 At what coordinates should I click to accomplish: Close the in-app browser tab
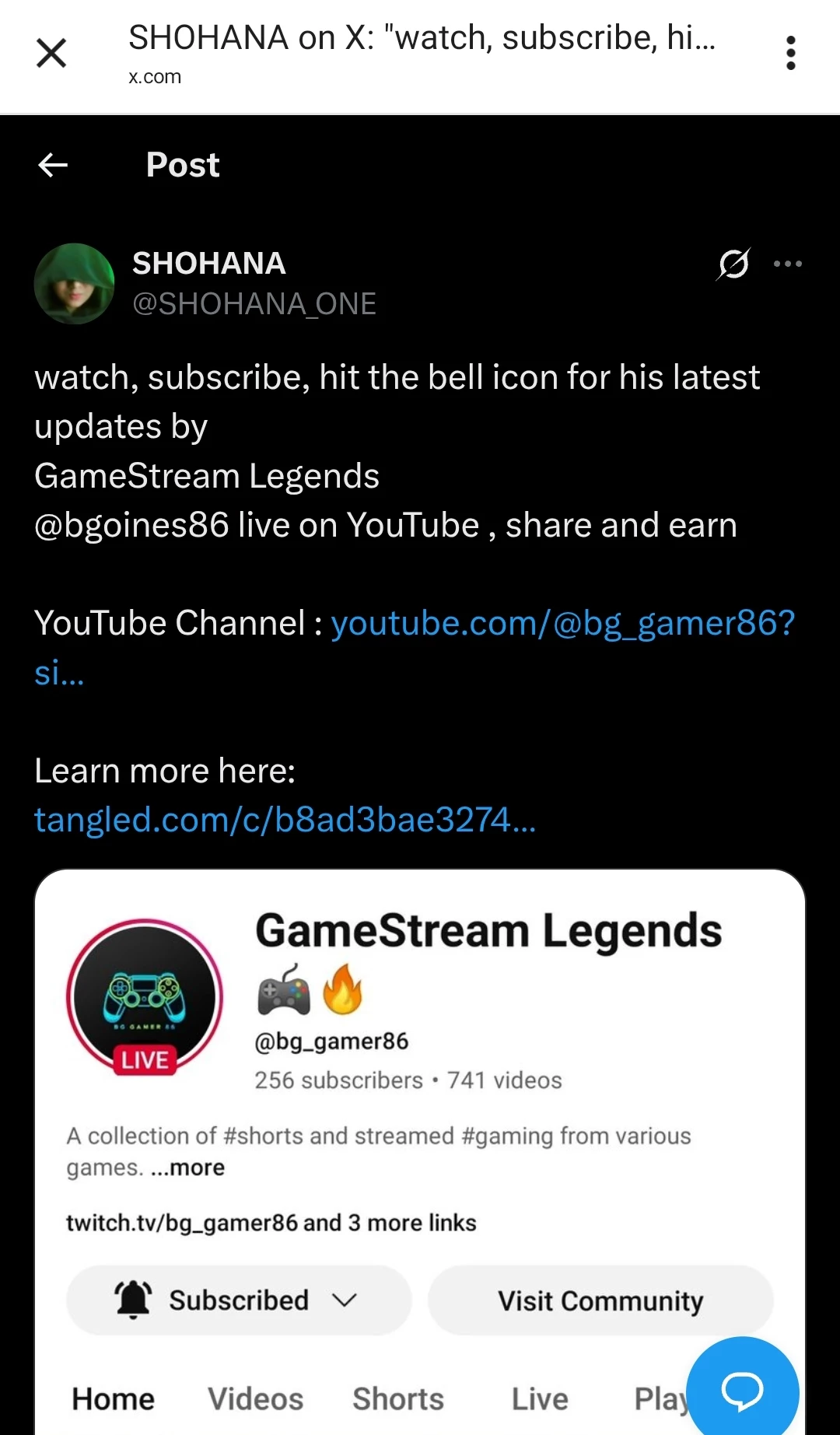(x=51, y=53)
